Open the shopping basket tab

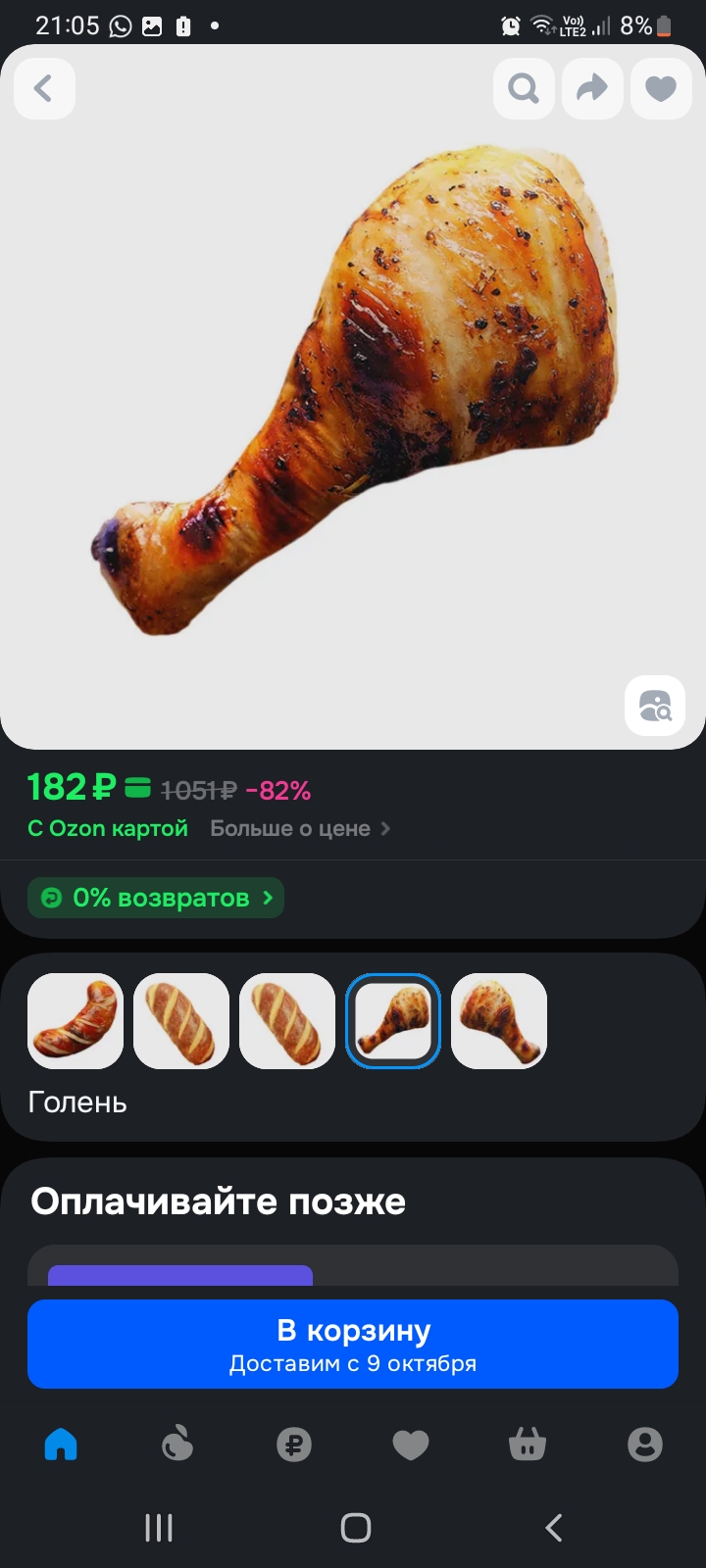(528, 1445)
